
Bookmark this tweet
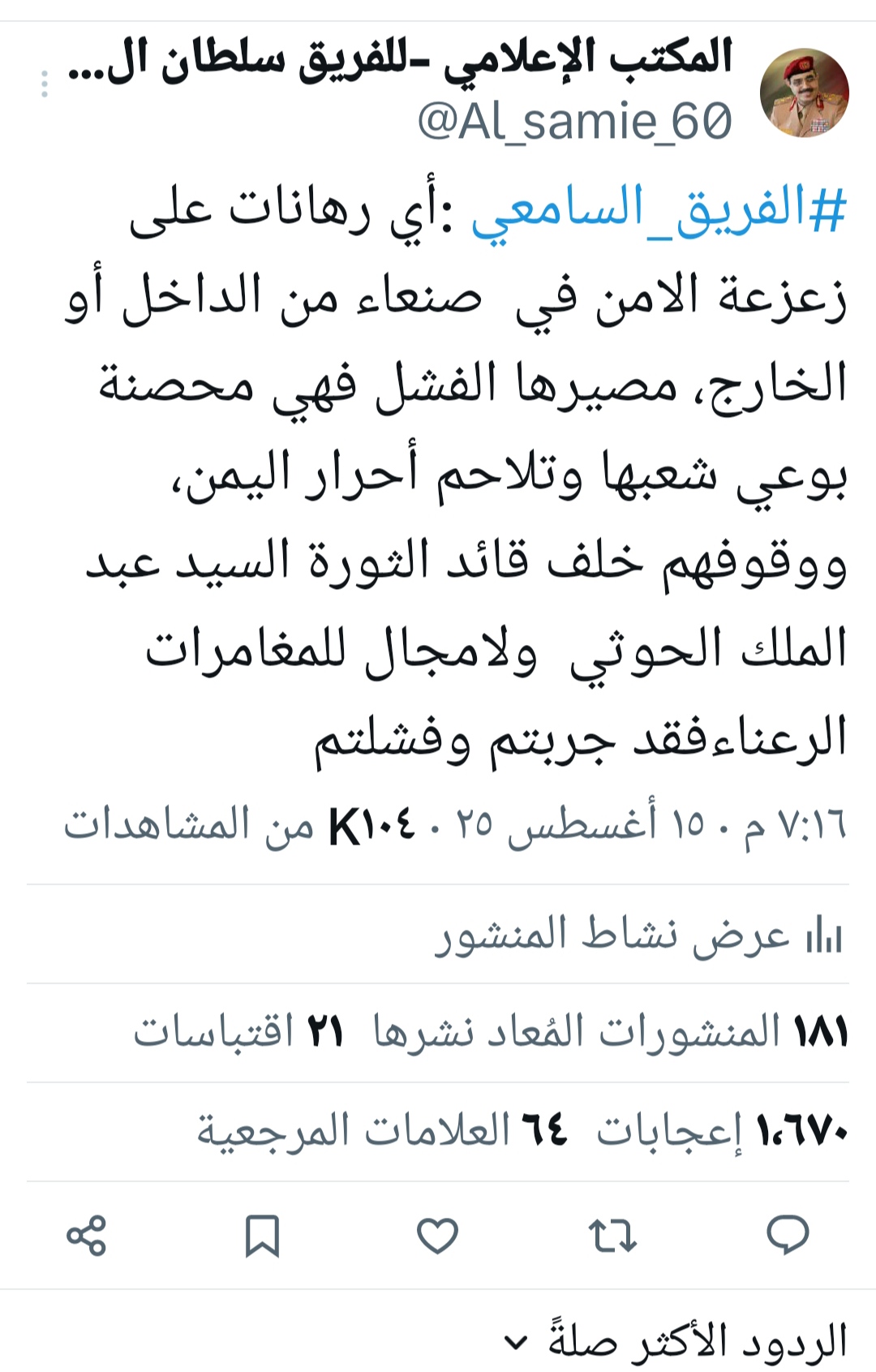coord(262,1236)
